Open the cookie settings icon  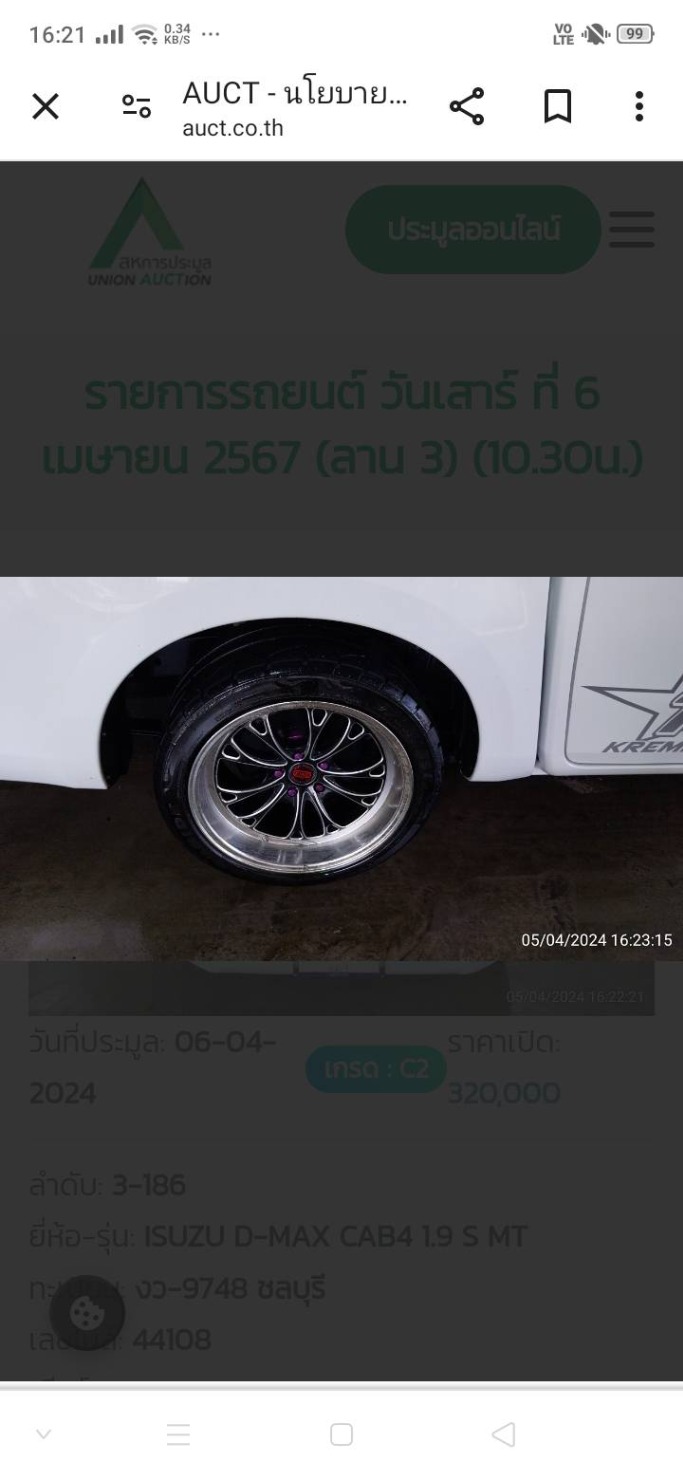click(88, 1313)
